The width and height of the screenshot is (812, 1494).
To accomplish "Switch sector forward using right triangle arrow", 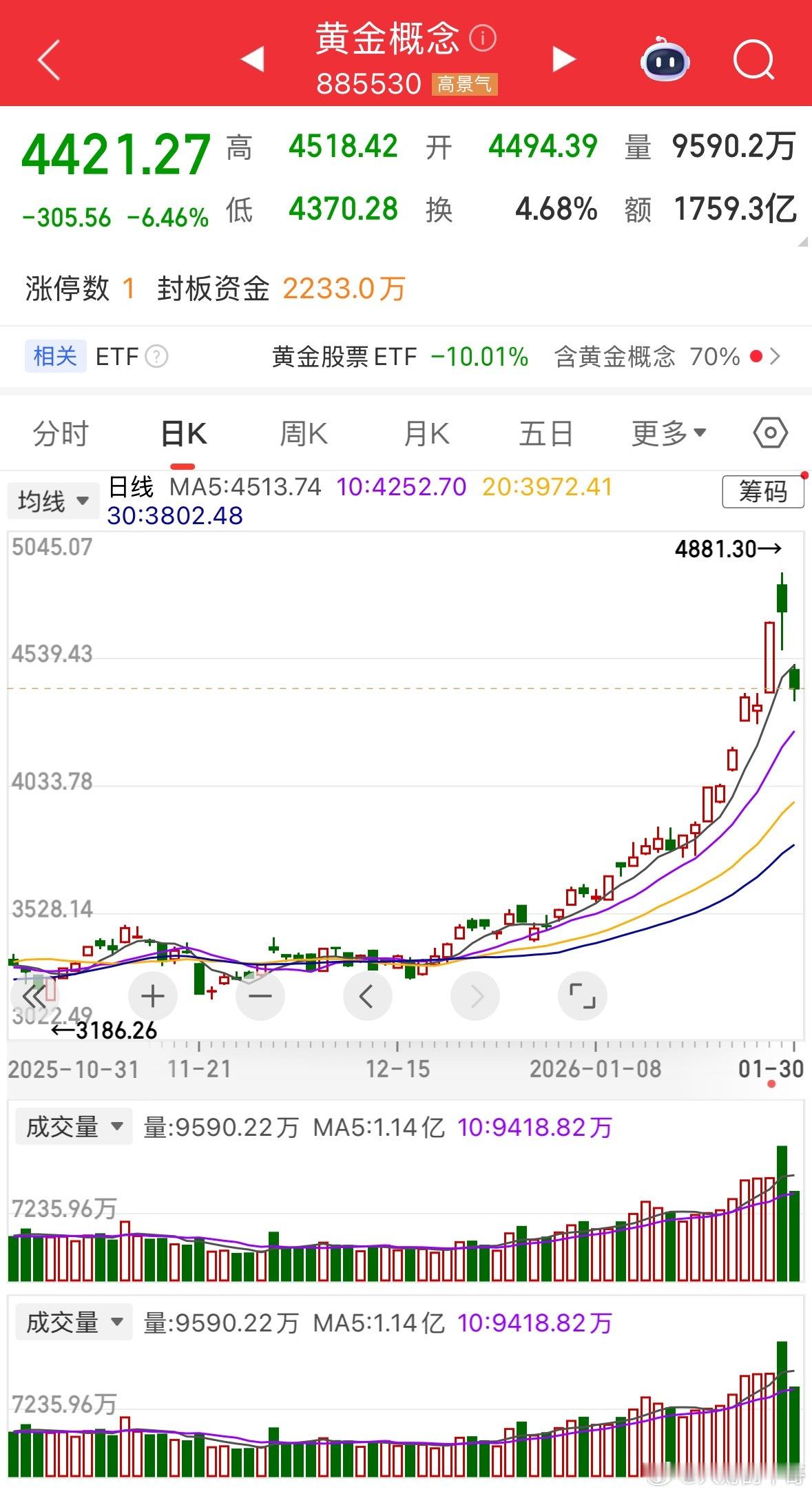I will click(563, 61).
